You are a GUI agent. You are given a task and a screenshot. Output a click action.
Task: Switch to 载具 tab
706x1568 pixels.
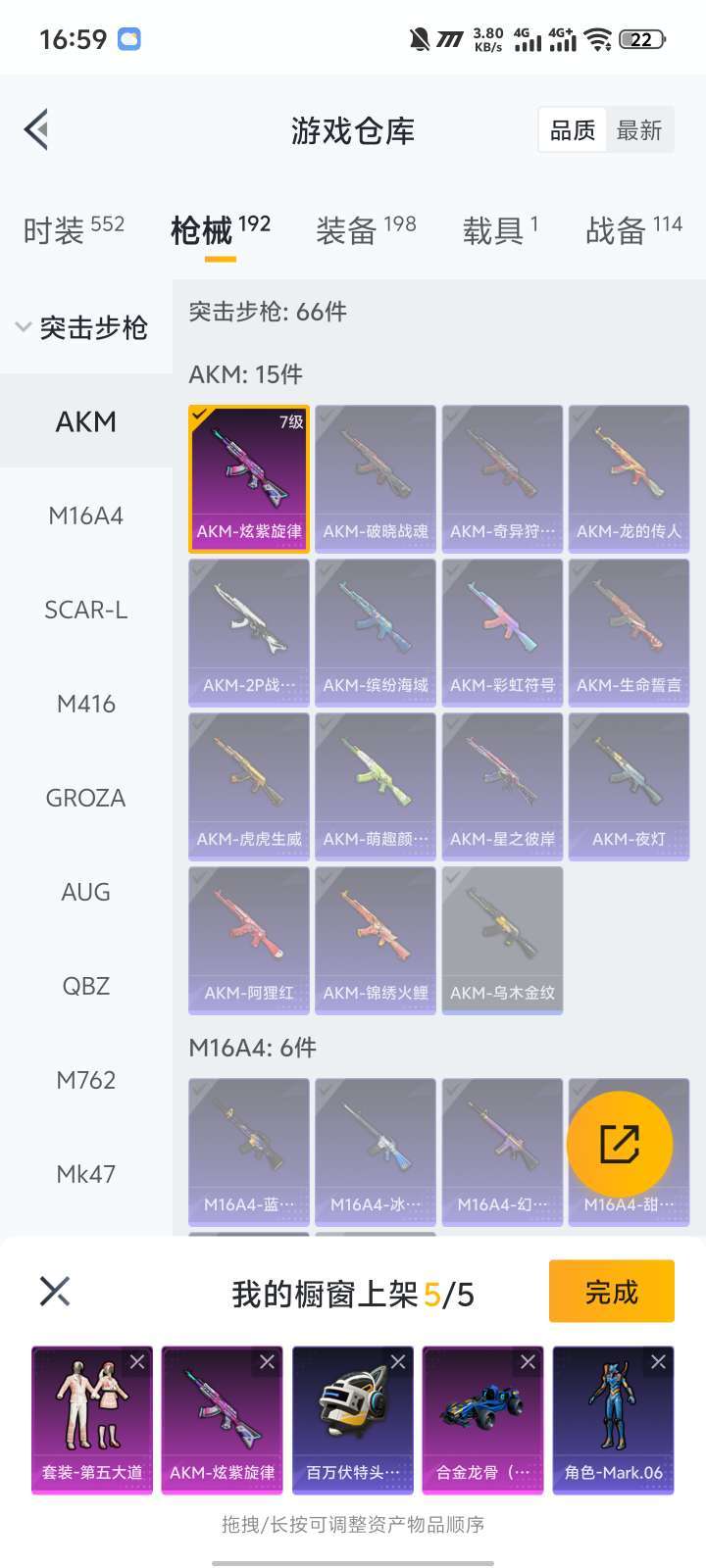click(500, 230)
